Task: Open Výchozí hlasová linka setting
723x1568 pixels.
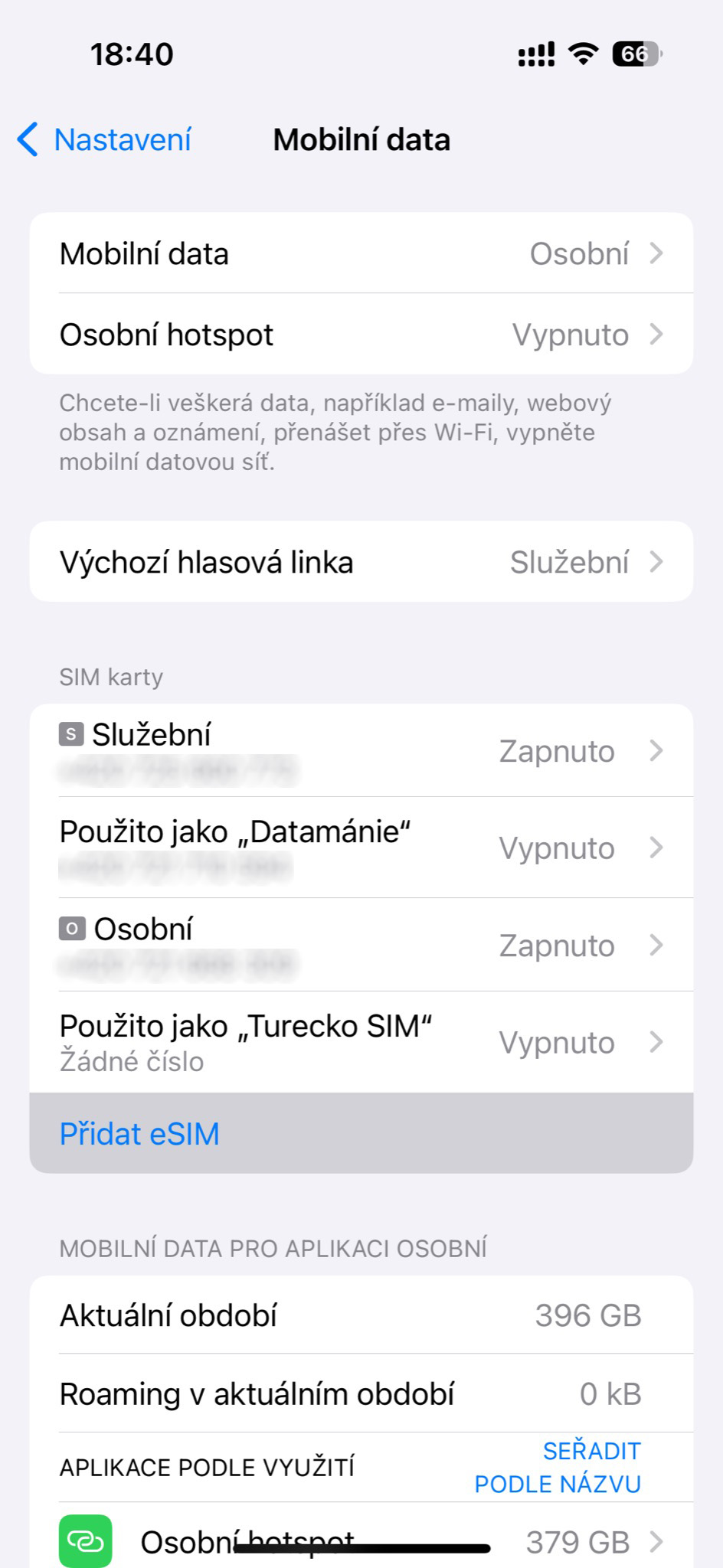Action: (361, 563)
